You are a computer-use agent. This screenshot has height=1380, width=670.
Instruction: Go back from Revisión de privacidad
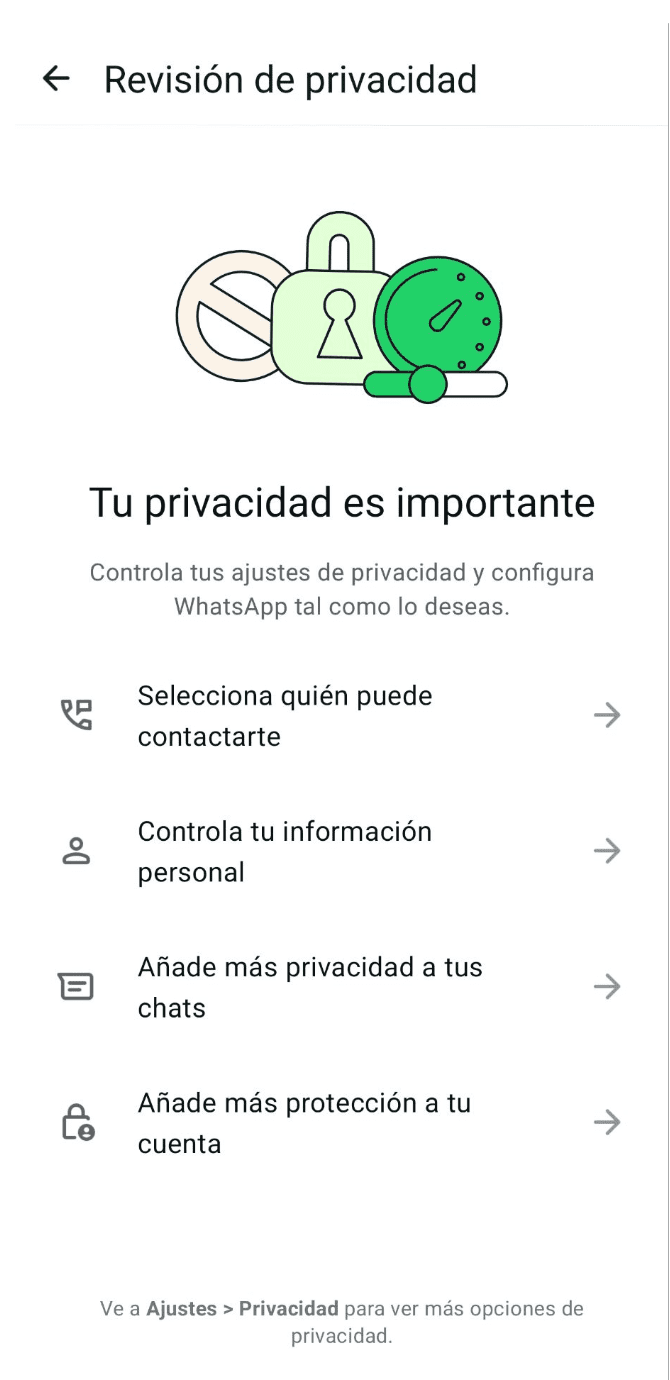(x=56, y=79)
